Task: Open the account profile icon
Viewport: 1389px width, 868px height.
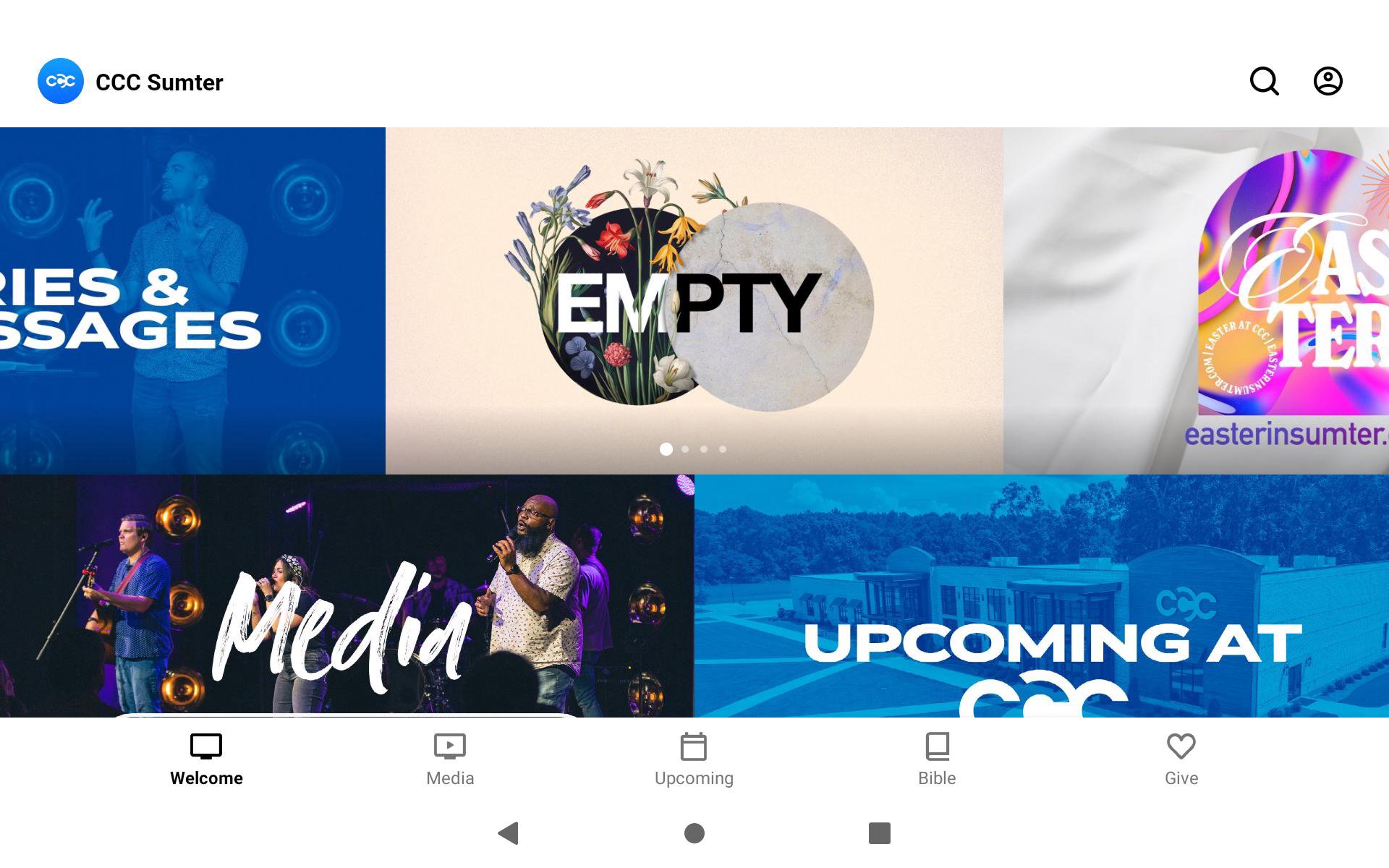Action: tap(1328, 81)
